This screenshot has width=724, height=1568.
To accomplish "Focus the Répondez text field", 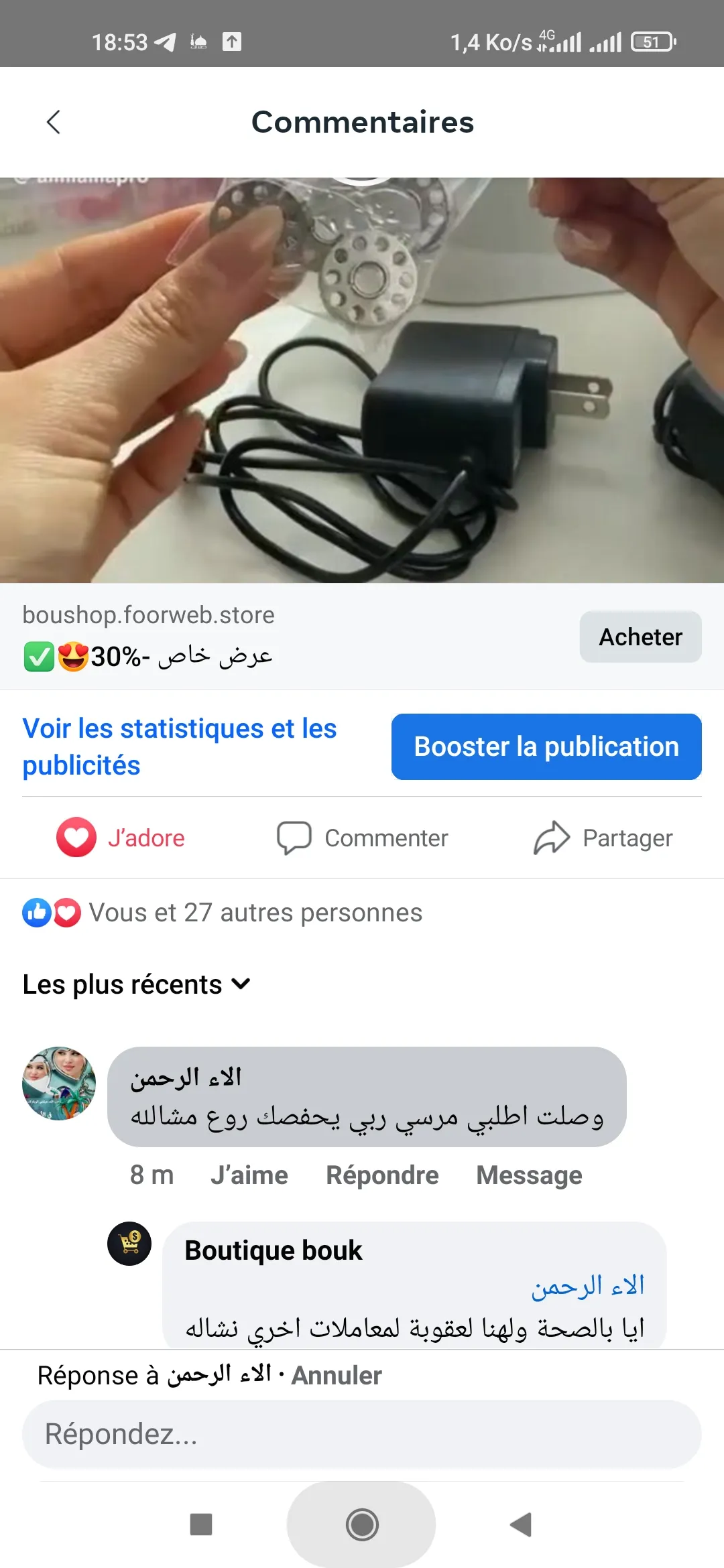I will pyautogui.click(x=362, y=1434).
